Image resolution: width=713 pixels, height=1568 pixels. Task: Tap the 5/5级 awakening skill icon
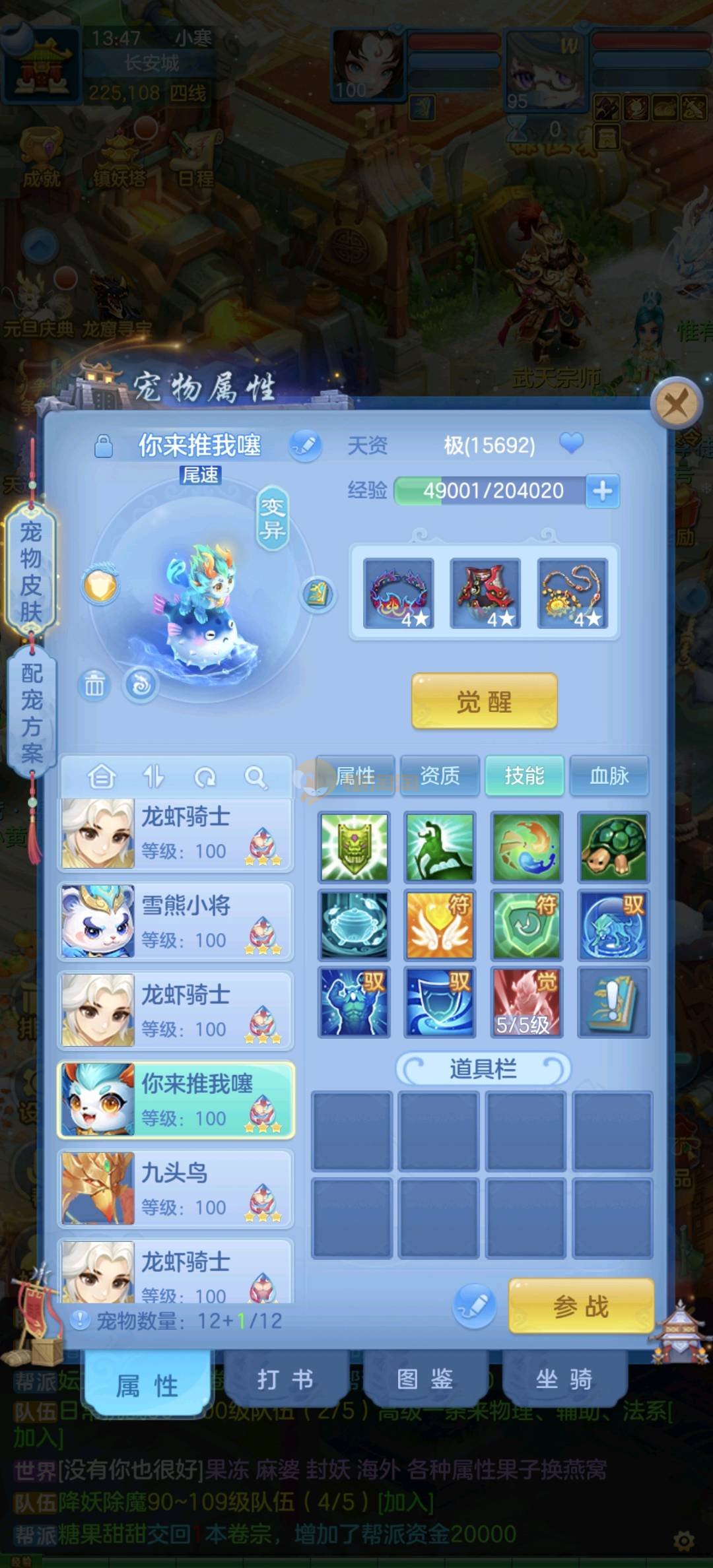(x=526, y=1002)
